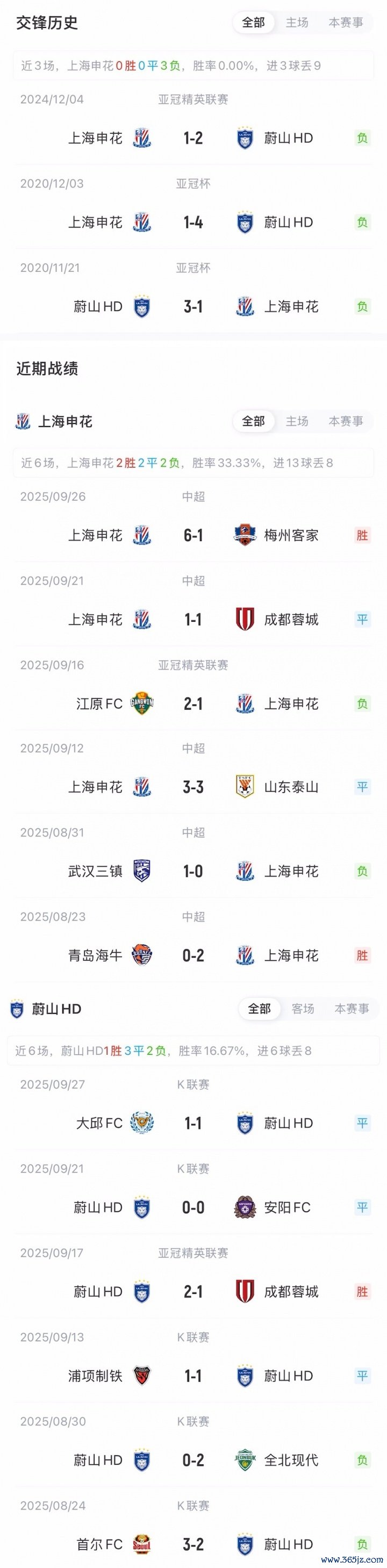
Task: Open 青岛海牛 0-2 上海申花 match
Action: click(x=193, y=955)
